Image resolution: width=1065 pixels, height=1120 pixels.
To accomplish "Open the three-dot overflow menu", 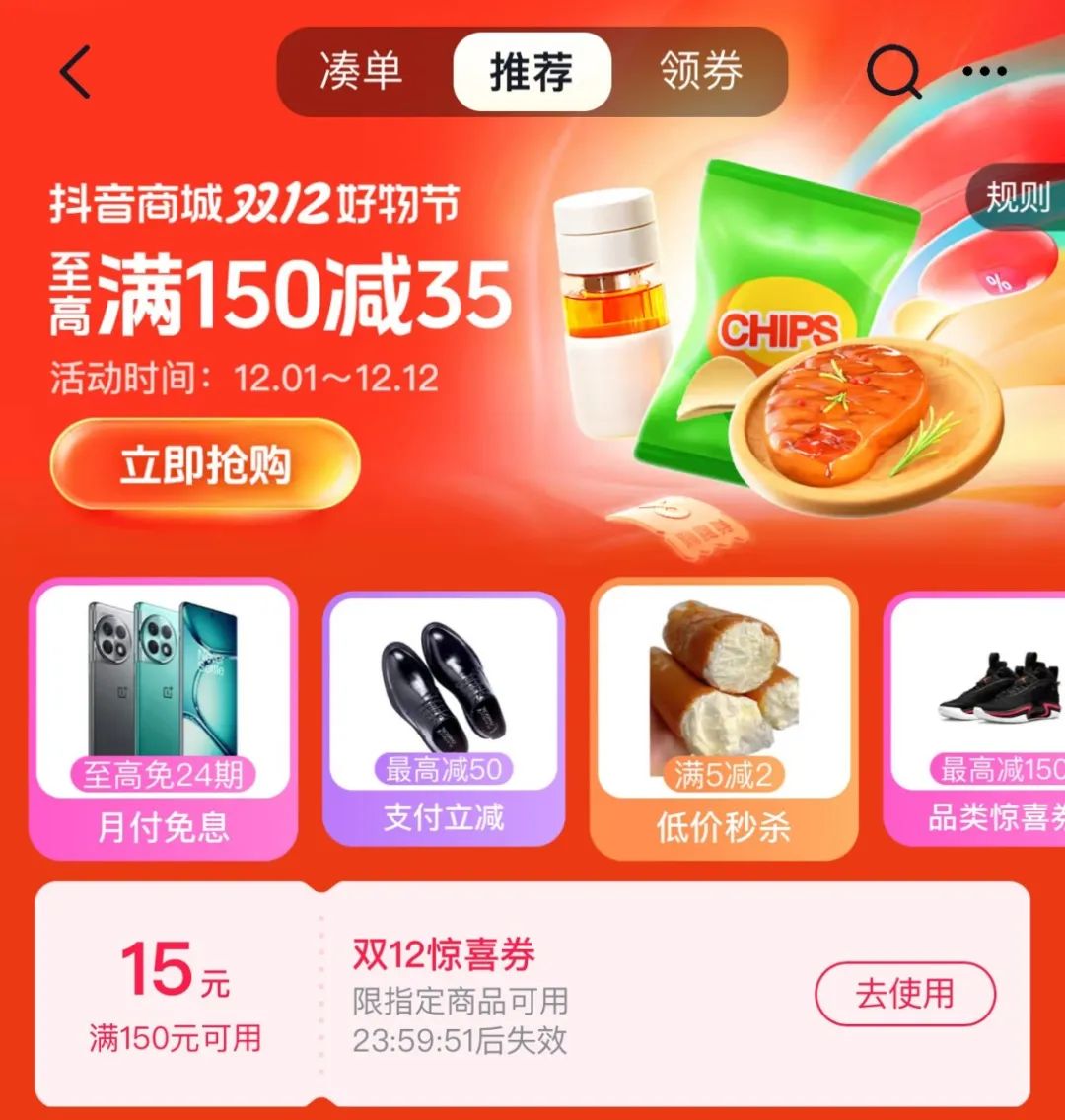I will 984,71.
